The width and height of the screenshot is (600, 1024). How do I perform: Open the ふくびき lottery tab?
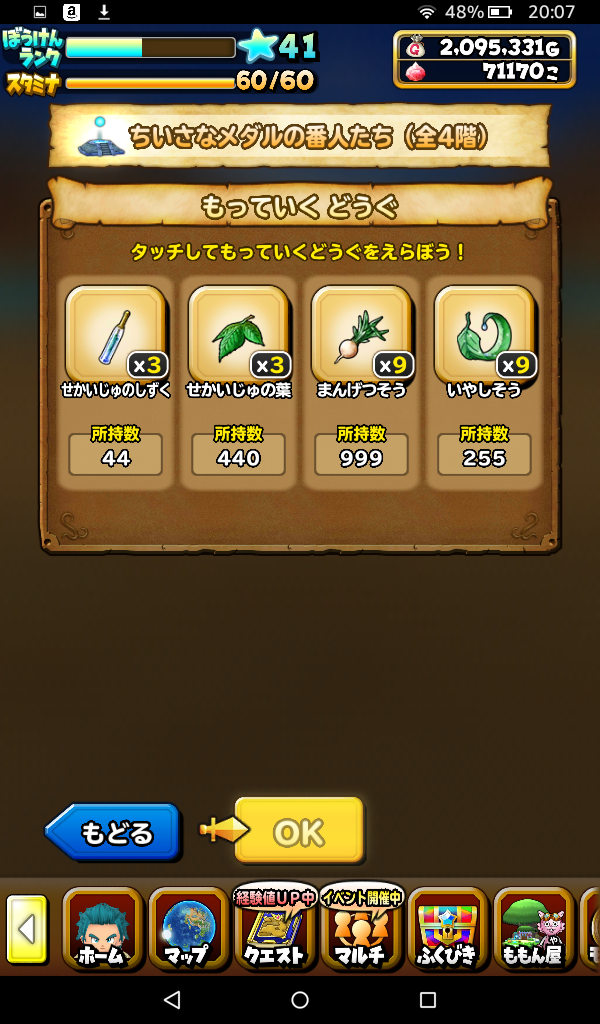pos(447,928)
